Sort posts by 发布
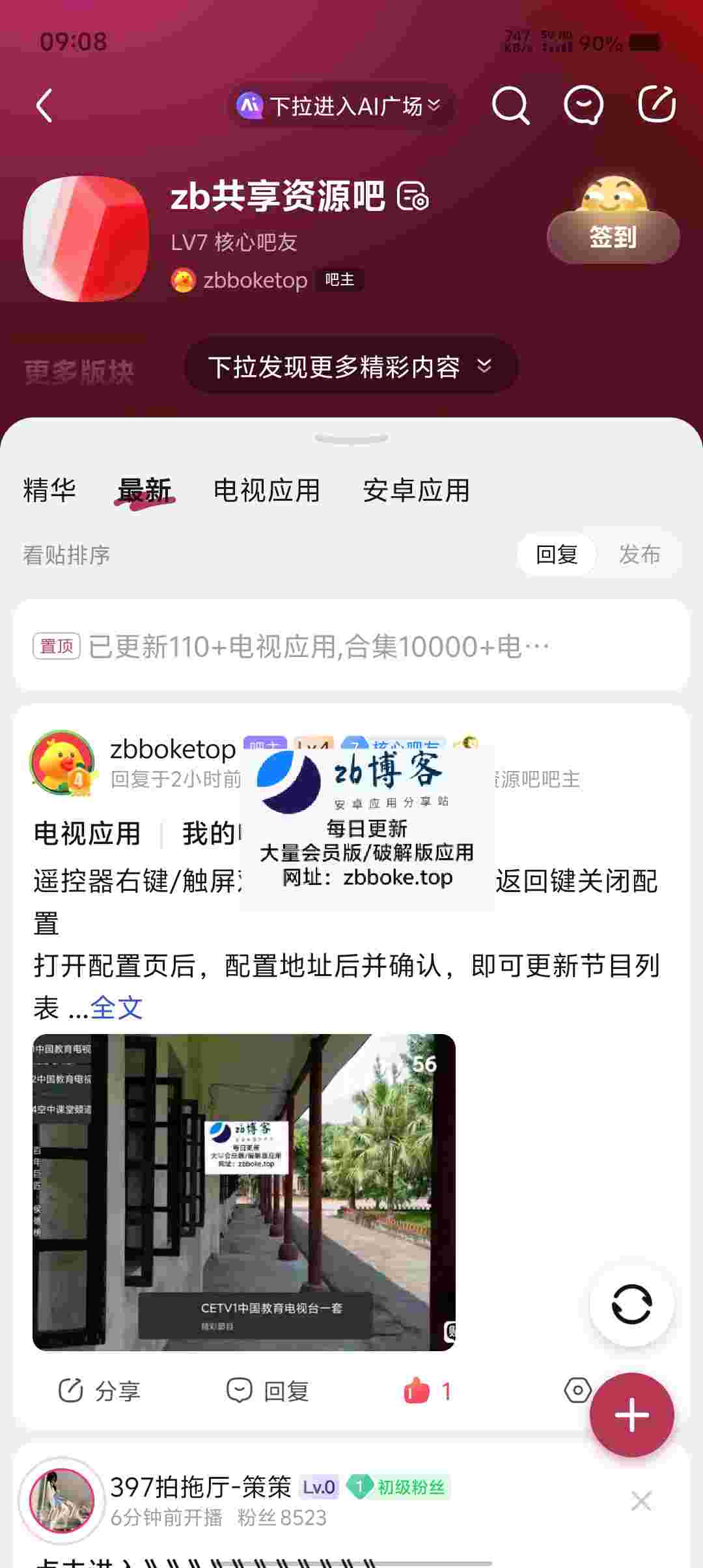Viewport: 703px width, 1568px height. pos(639,555)
